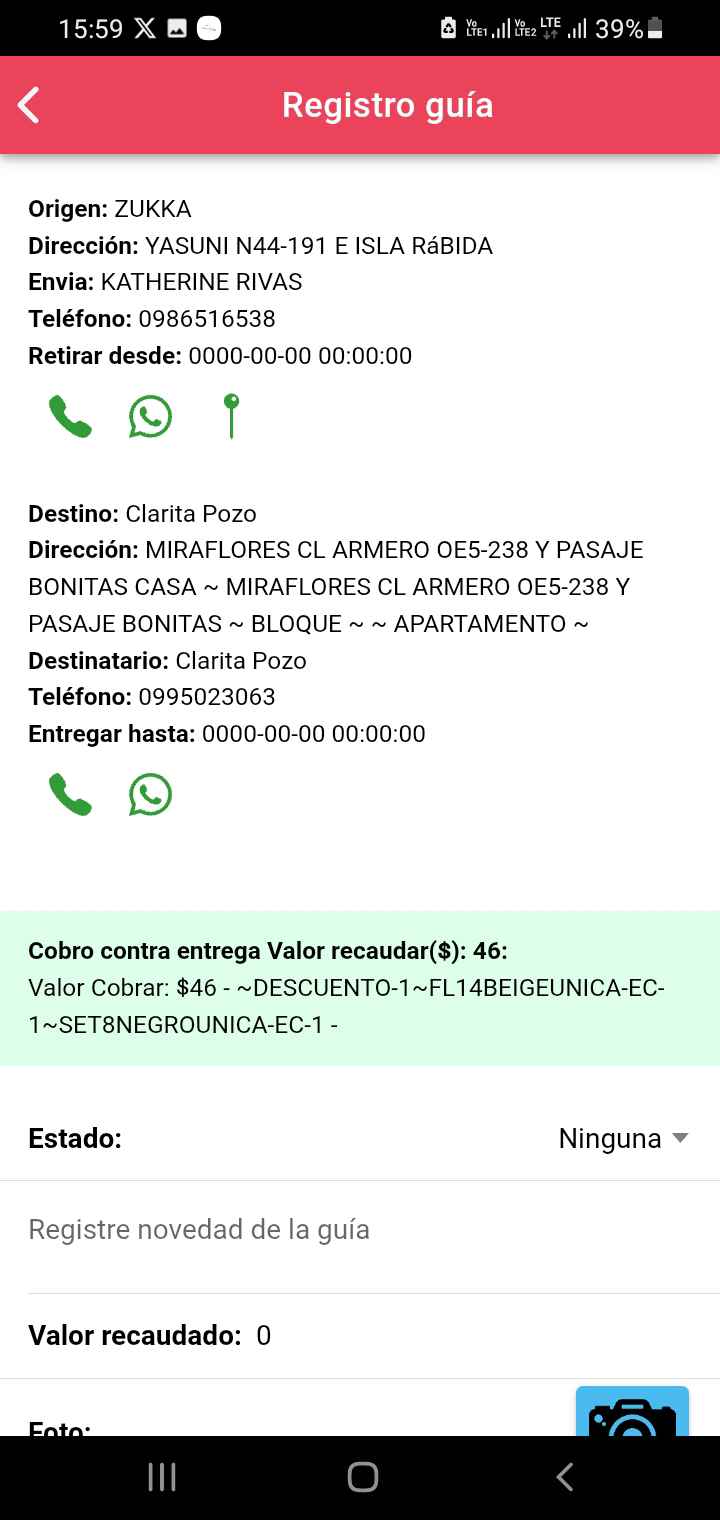The height and width of the screenshot is (1520, 720).
Task: Edit the Valor recaudado amount
Action: click(264, 1336)
